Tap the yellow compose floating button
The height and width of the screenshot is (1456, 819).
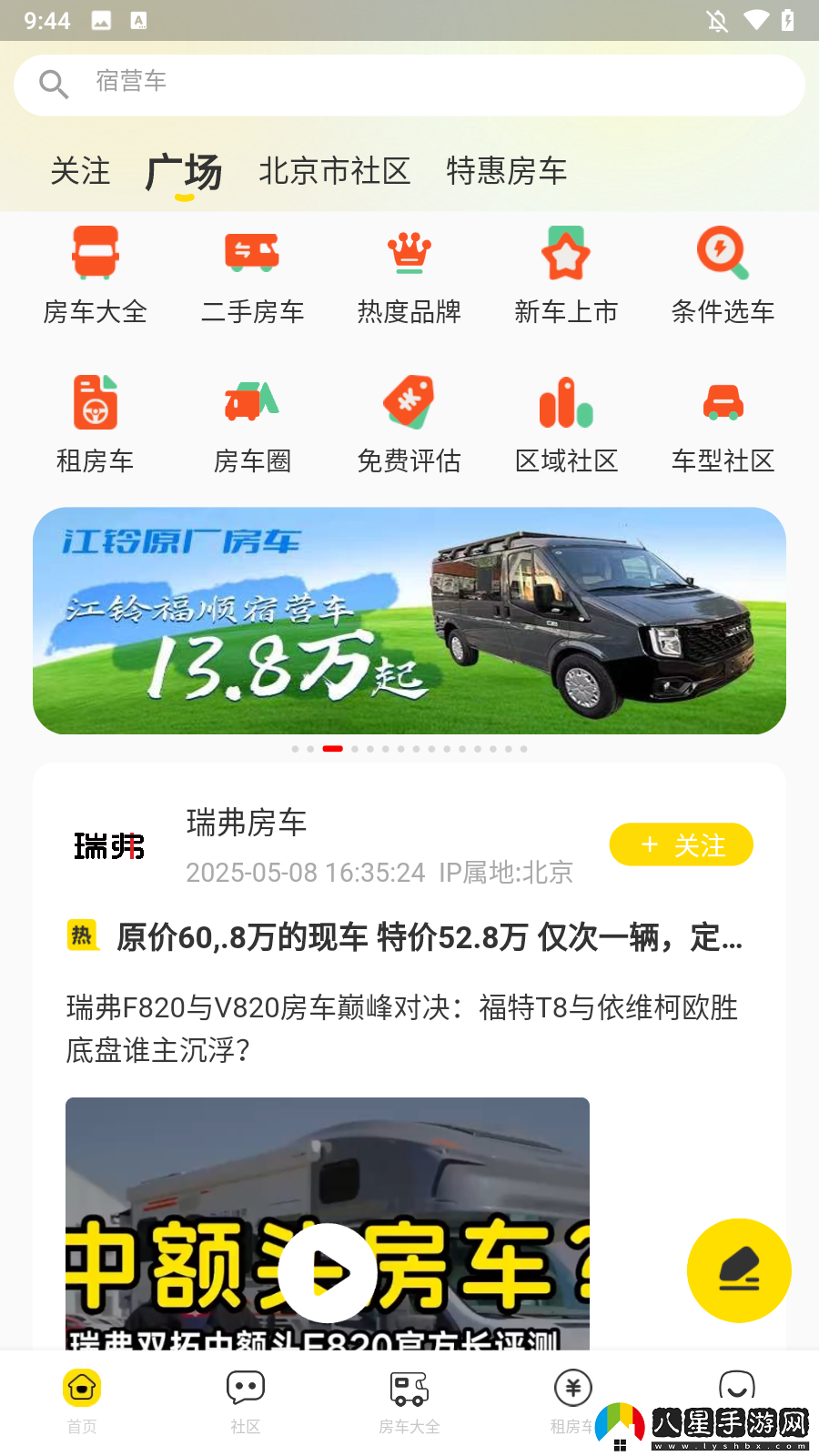[x=739, y=1270]
